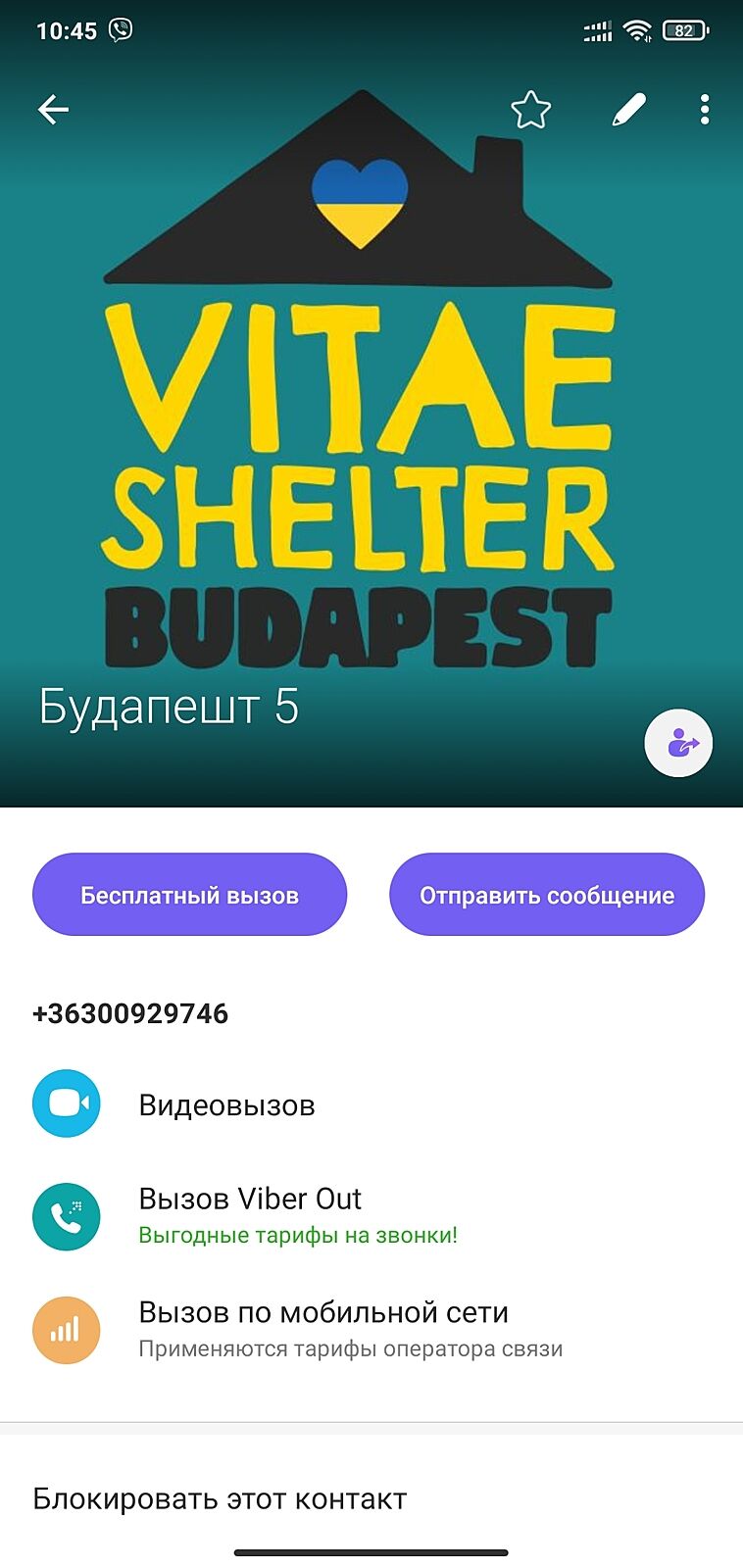Tap the Бесплатный вызов button
This screenshot has height=1568, width=743.
click(x=189, y=895)
